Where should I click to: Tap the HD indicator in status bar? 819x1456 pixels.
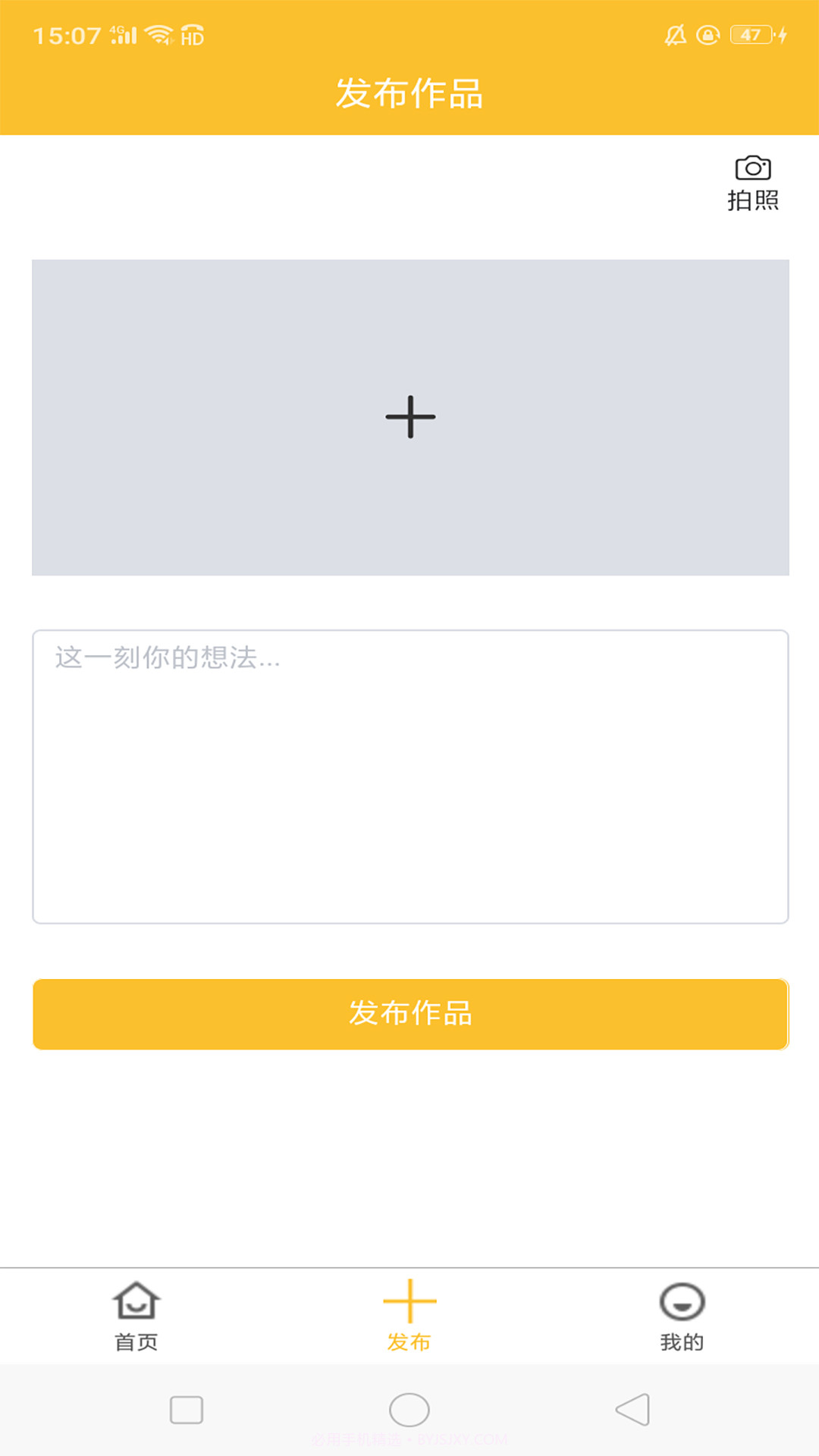pyautogui.click(x=191, y=36)
